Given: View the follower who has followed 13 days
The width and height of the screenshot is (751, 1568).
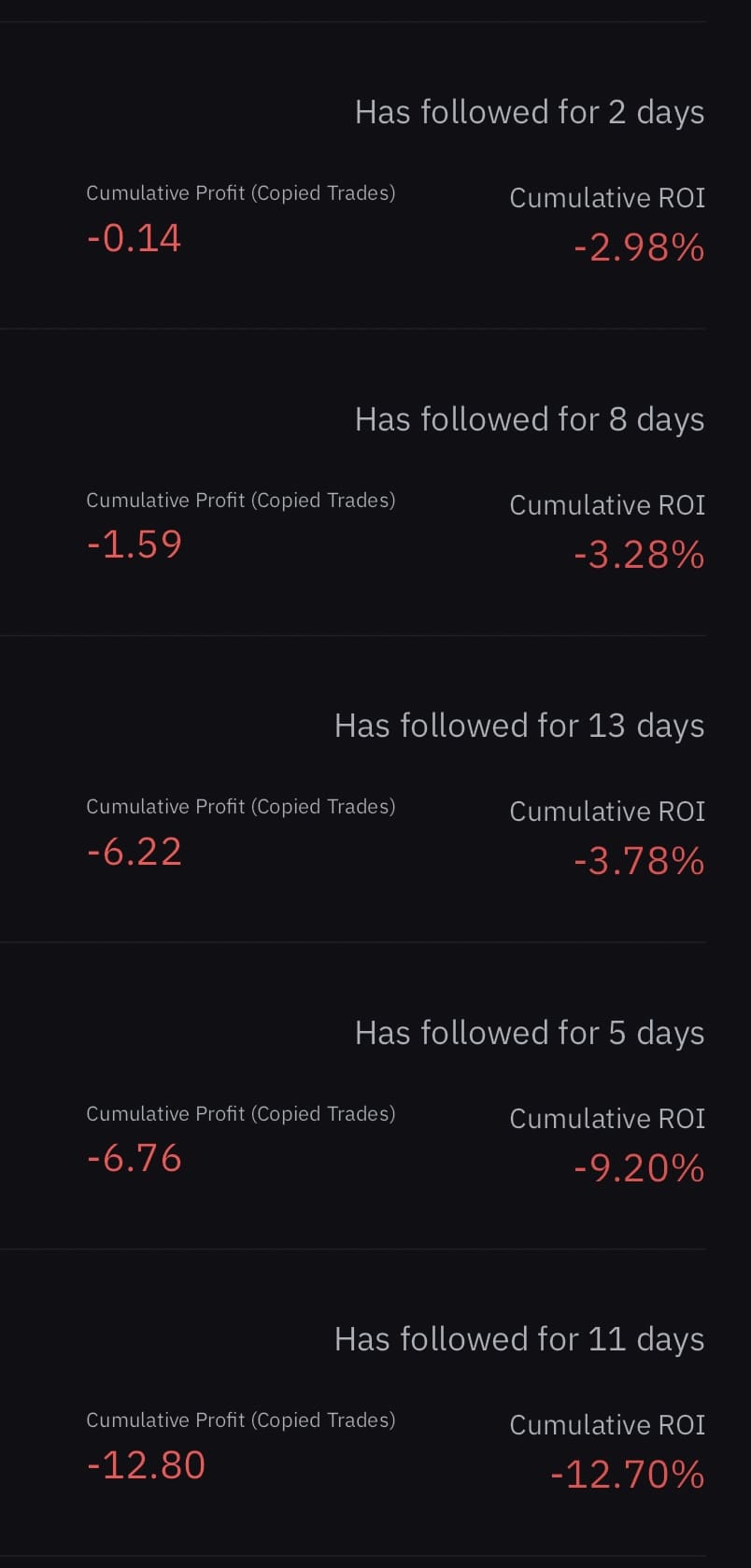Looking at the screenshot, I should (x=518, y=726).
